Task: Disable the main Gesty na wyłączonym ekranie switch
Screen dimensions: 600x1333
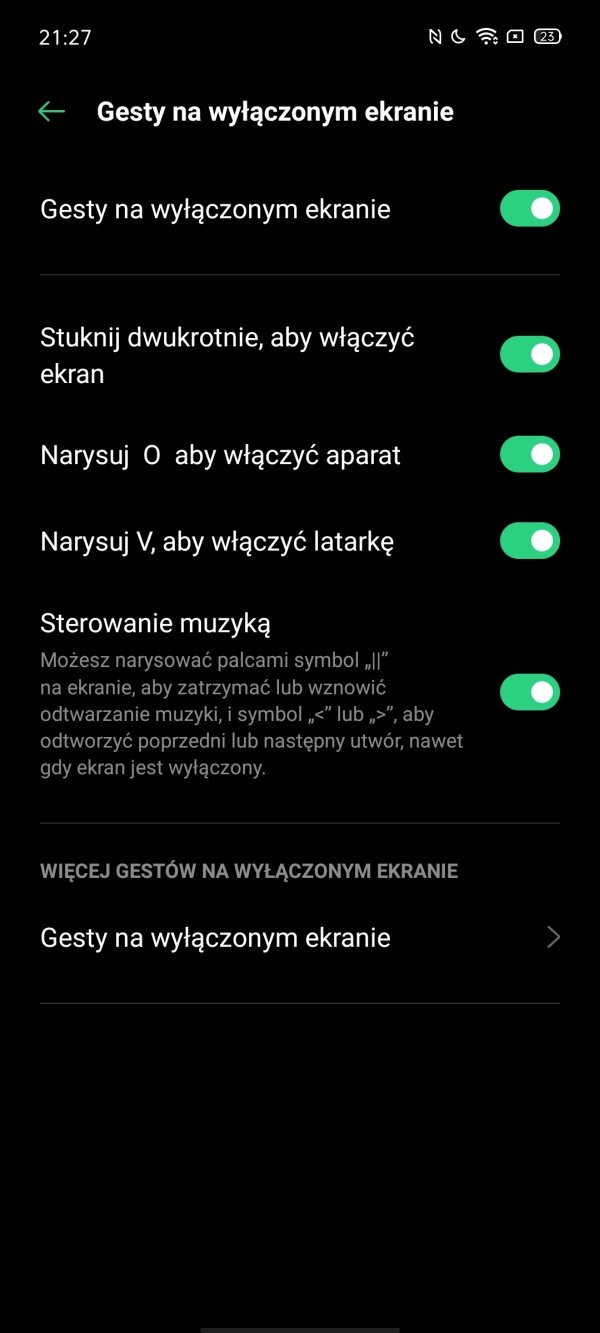Action: 529,209
